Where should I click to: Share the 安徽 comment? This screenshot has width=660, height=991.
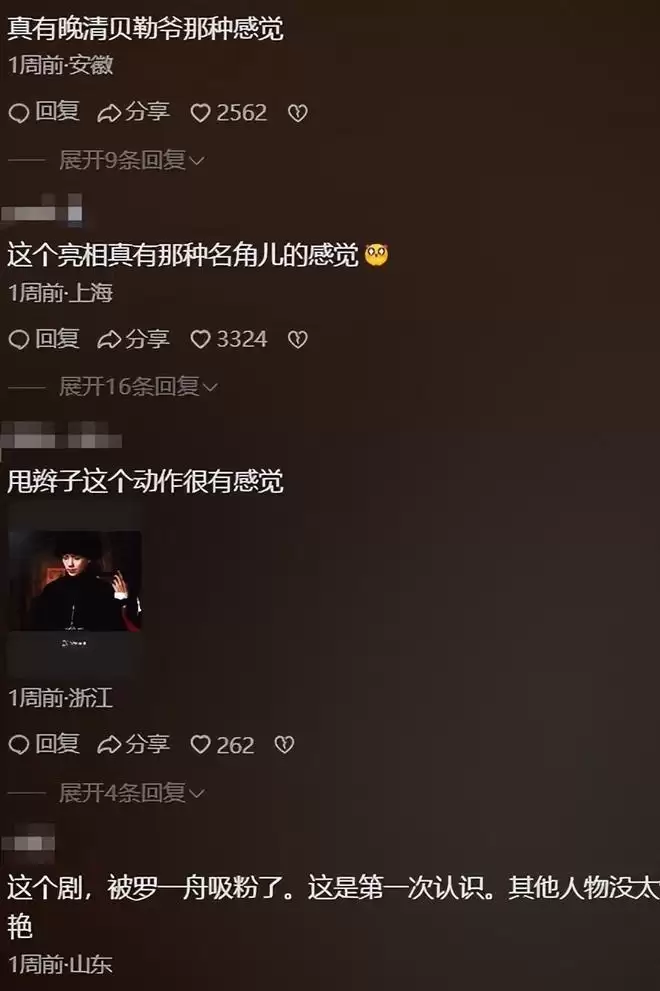click(x=133, y=113)
